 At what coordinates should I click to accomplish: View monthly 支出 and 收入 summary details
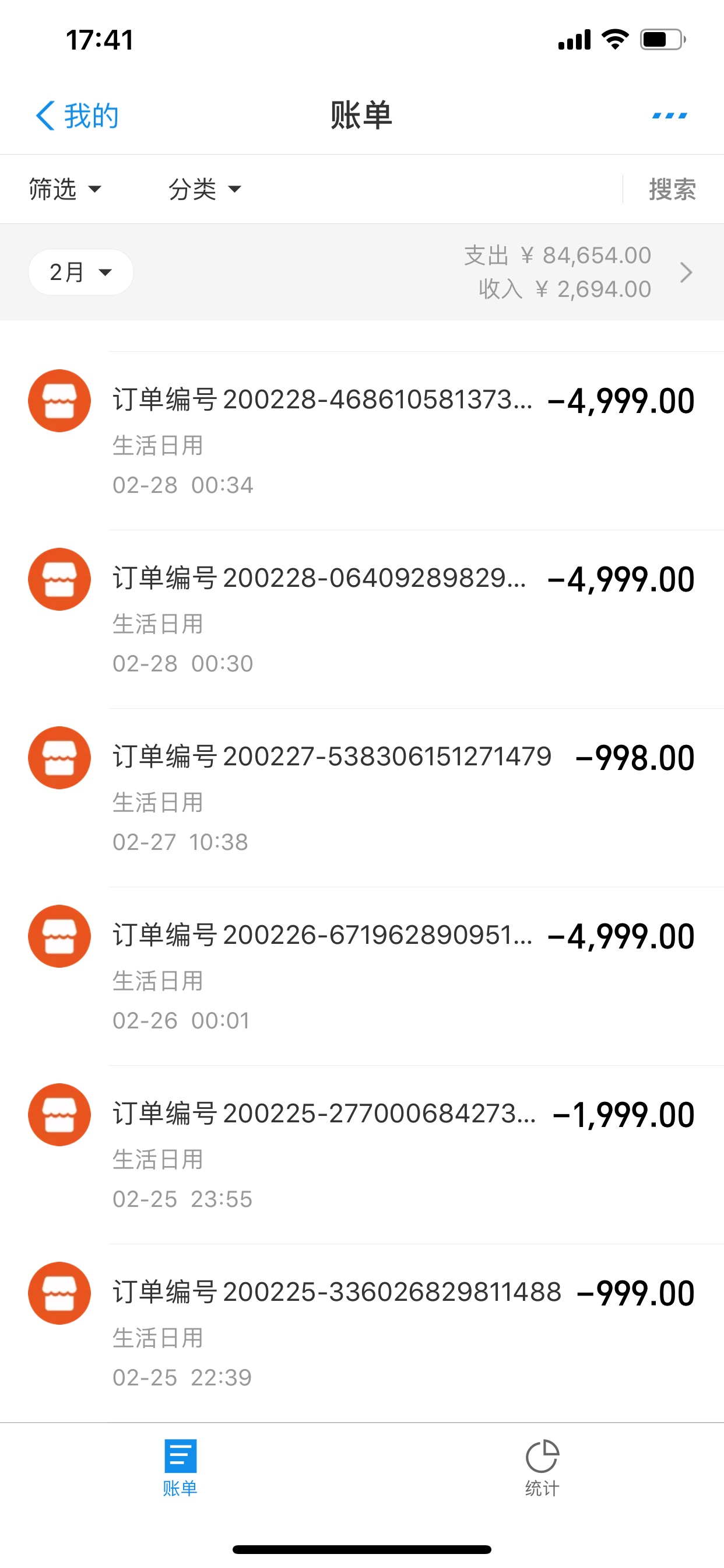[579, 272]
